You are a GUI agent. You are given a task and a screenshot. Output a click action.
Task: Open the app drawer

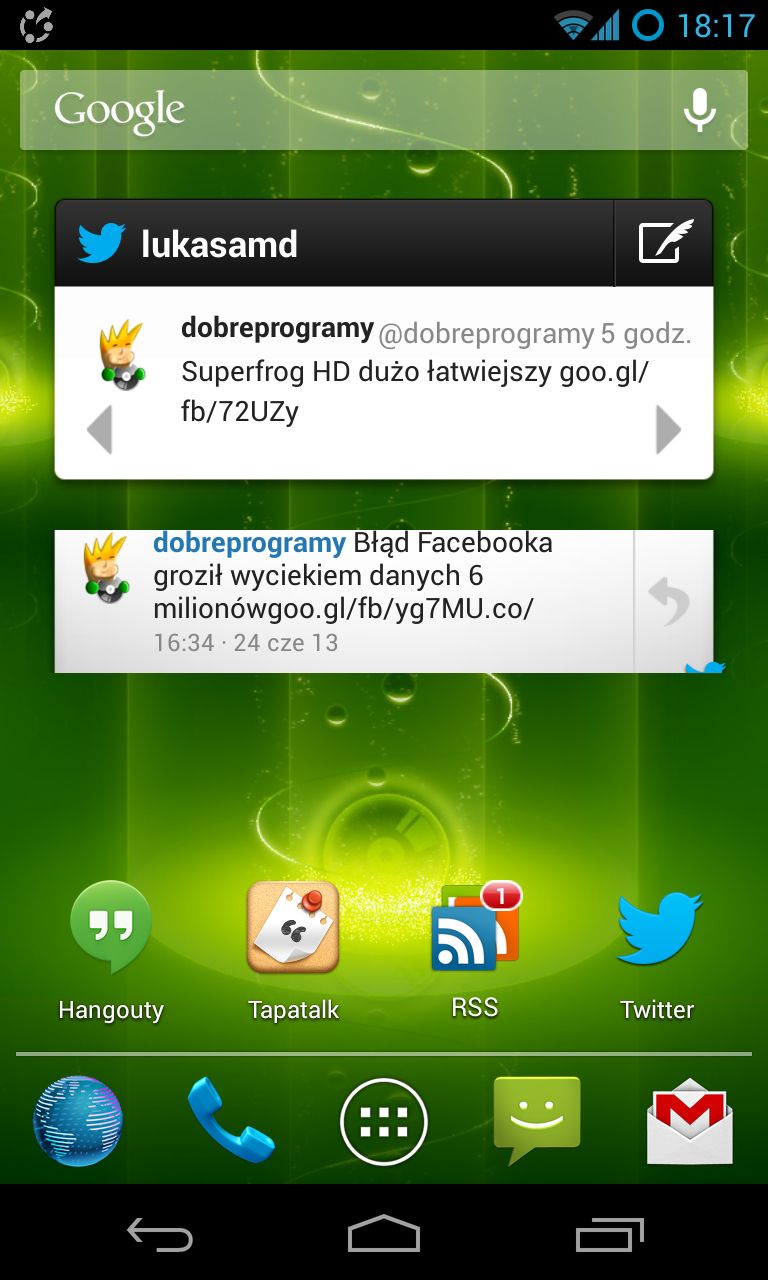pos(384,1122)
